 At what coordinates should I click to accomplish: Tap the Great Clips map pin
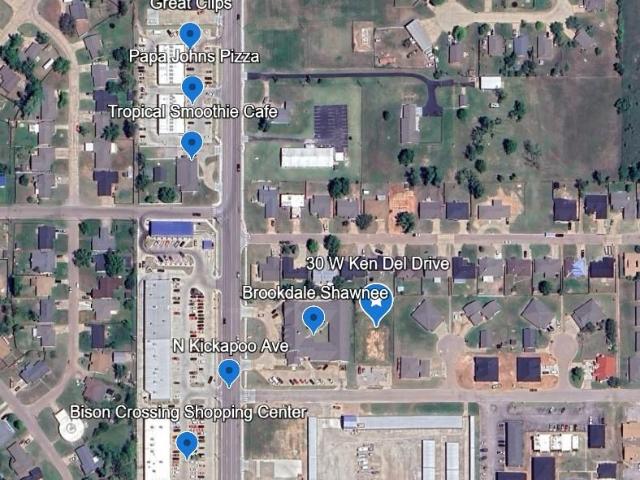pyautogui.click(x=189, y=35)
